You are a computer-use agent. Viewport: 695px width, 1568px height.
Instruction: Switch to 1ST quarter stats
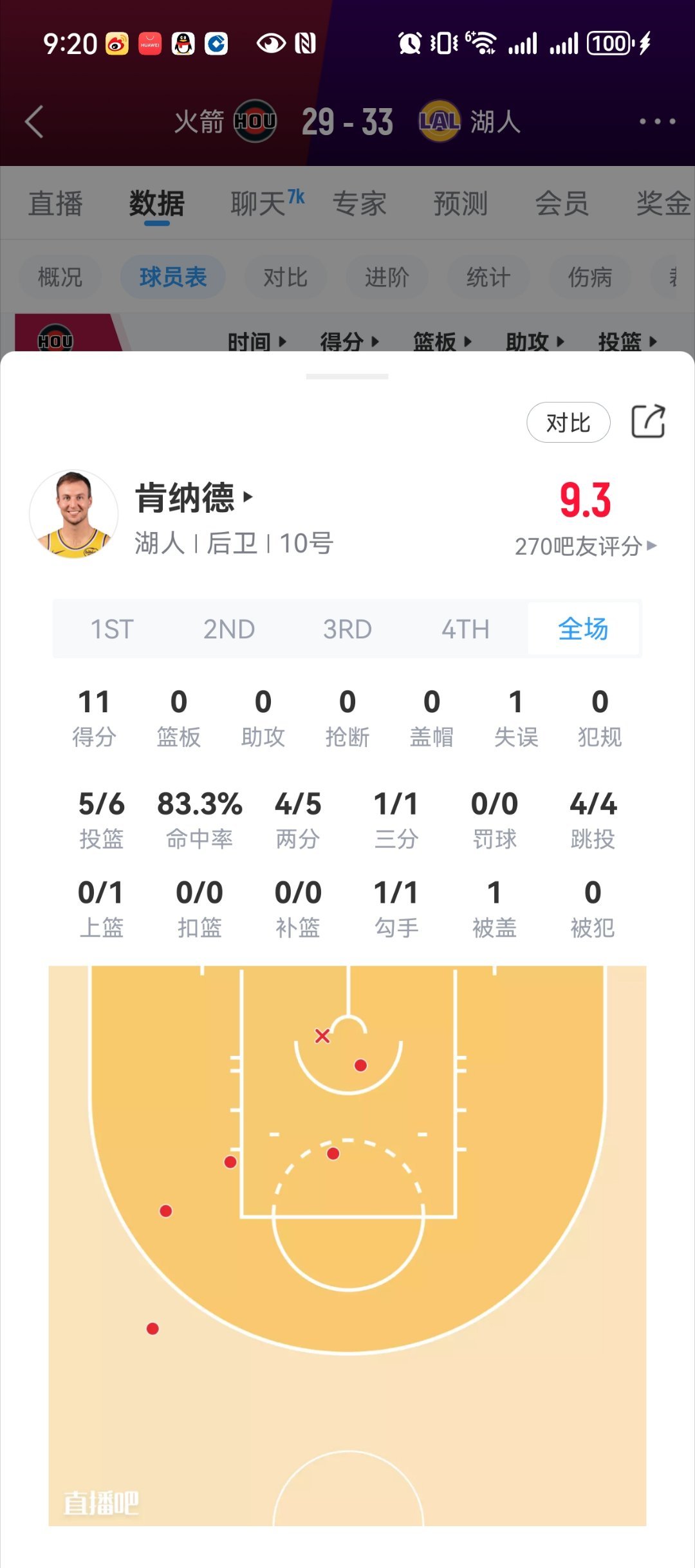click(113, 630)
